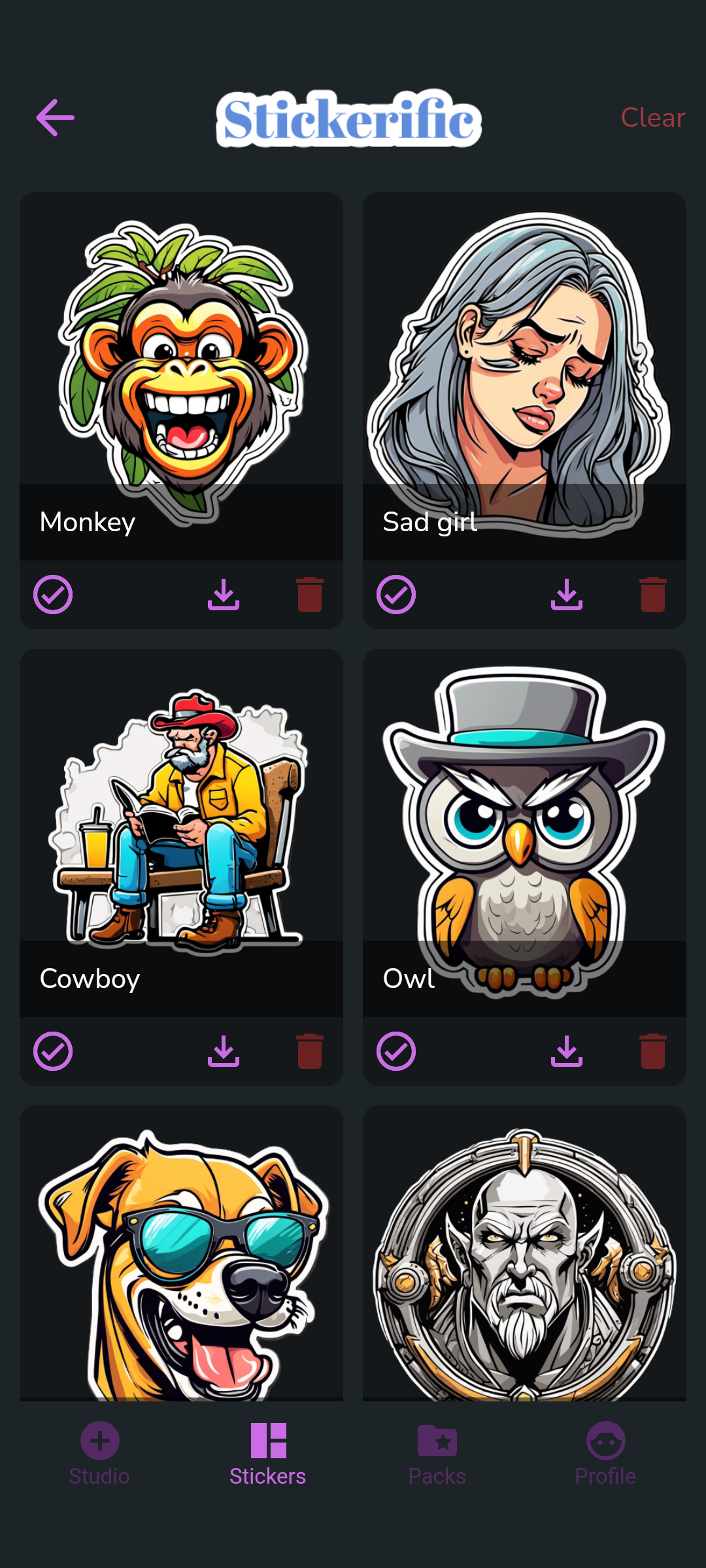Screen dimensions: 706x1568
Task: Download the Owl sticker
Action: point(567,1051)
